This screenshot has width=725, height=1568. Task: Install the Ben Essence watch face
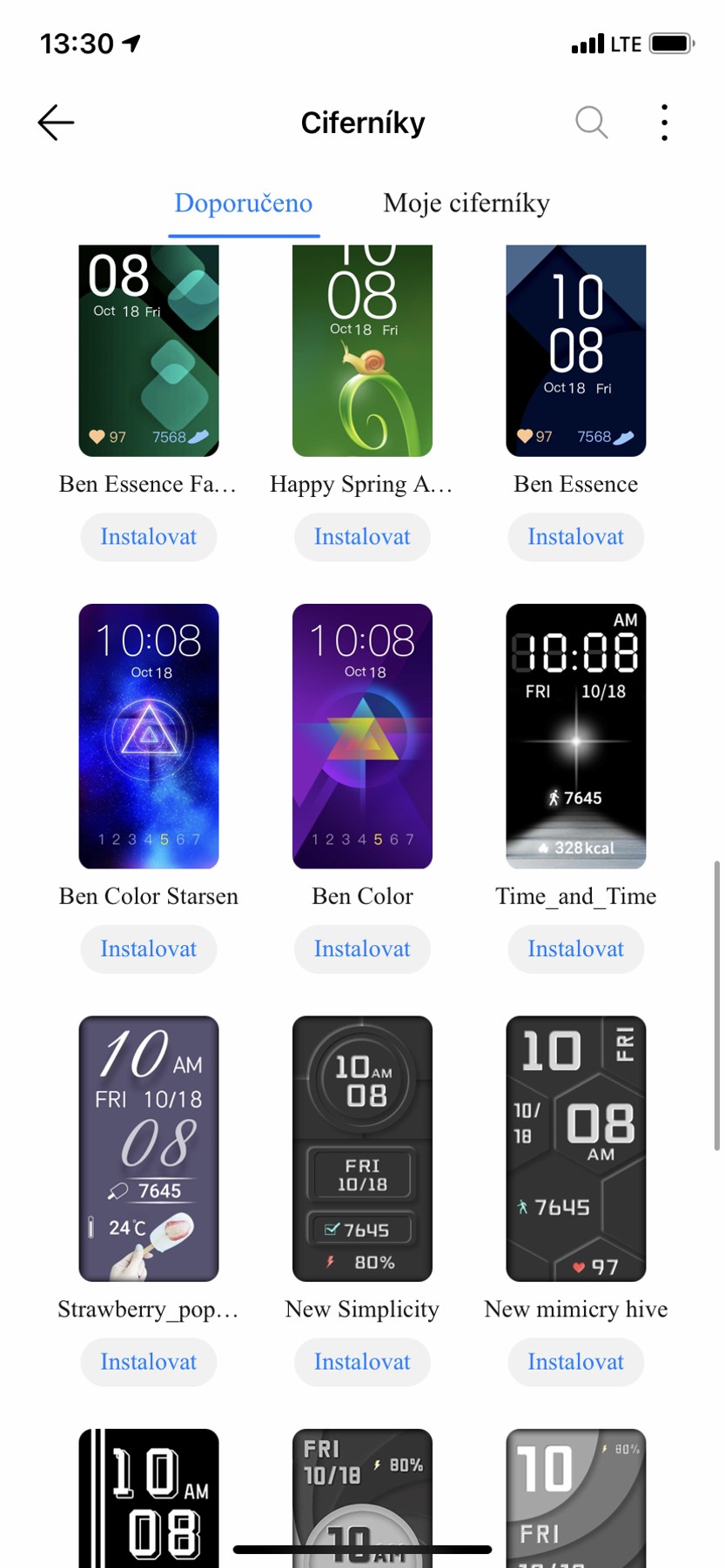(x=575, y=537)
